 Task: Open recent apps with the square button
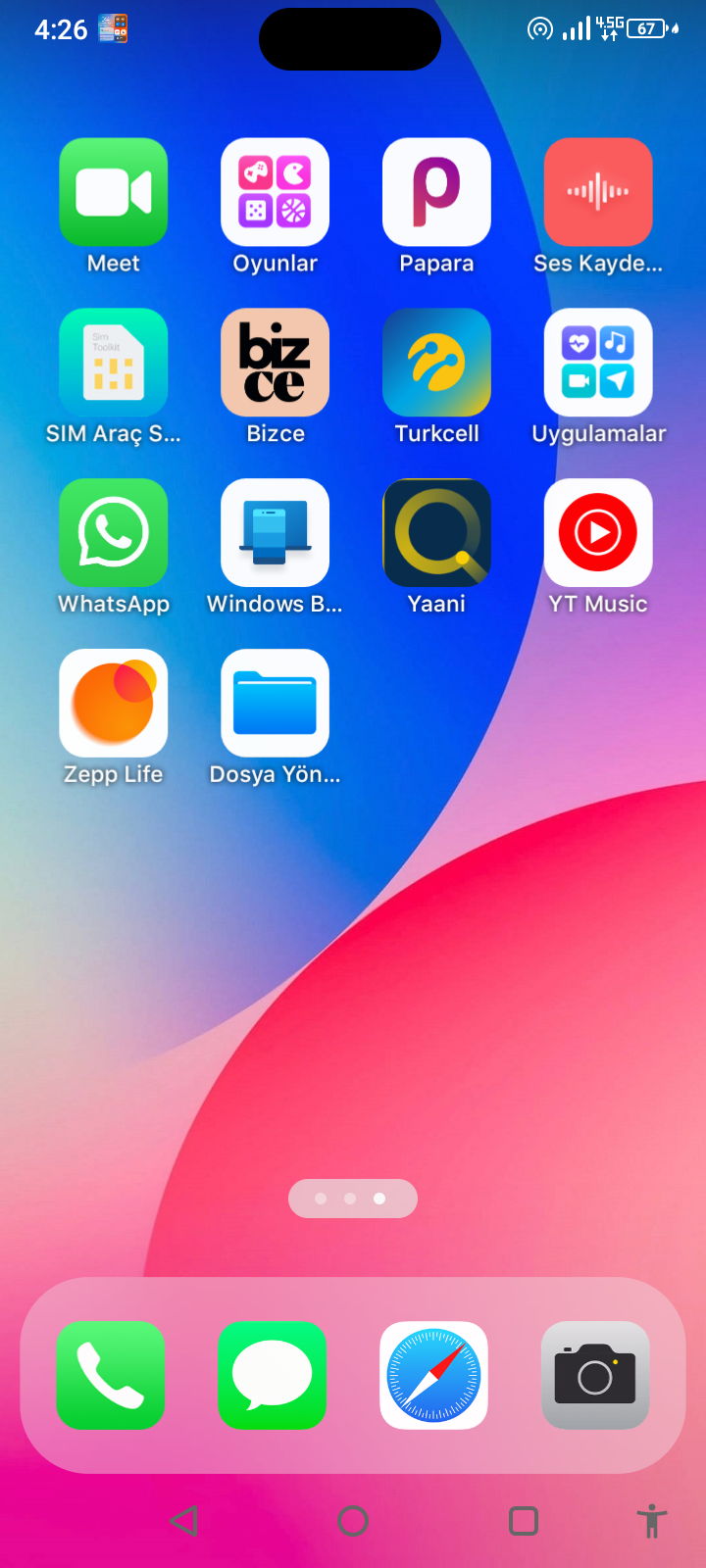click(524, 1521)
